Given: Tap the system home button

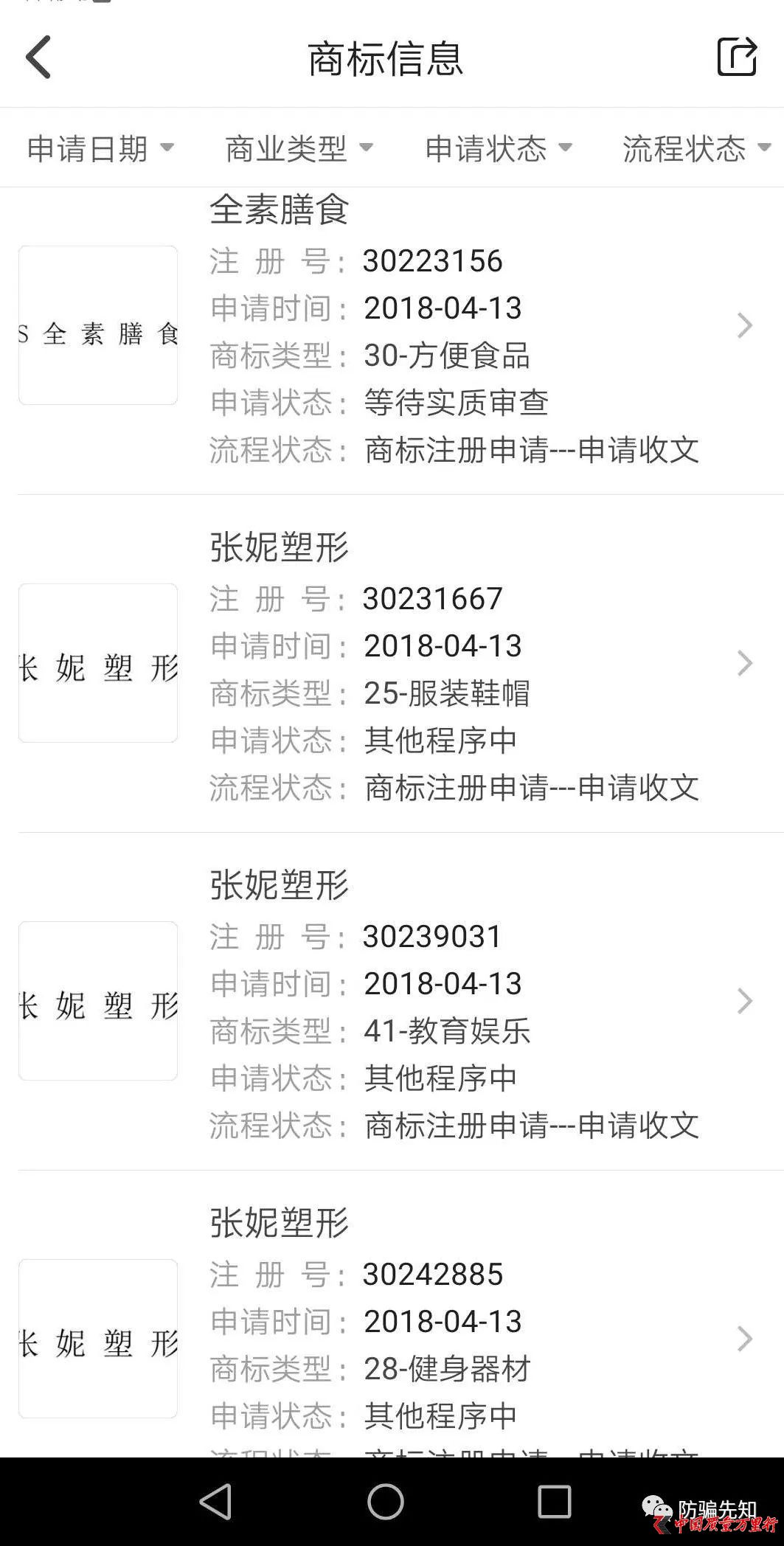Looking at the screenshot, I should 386,1501.
